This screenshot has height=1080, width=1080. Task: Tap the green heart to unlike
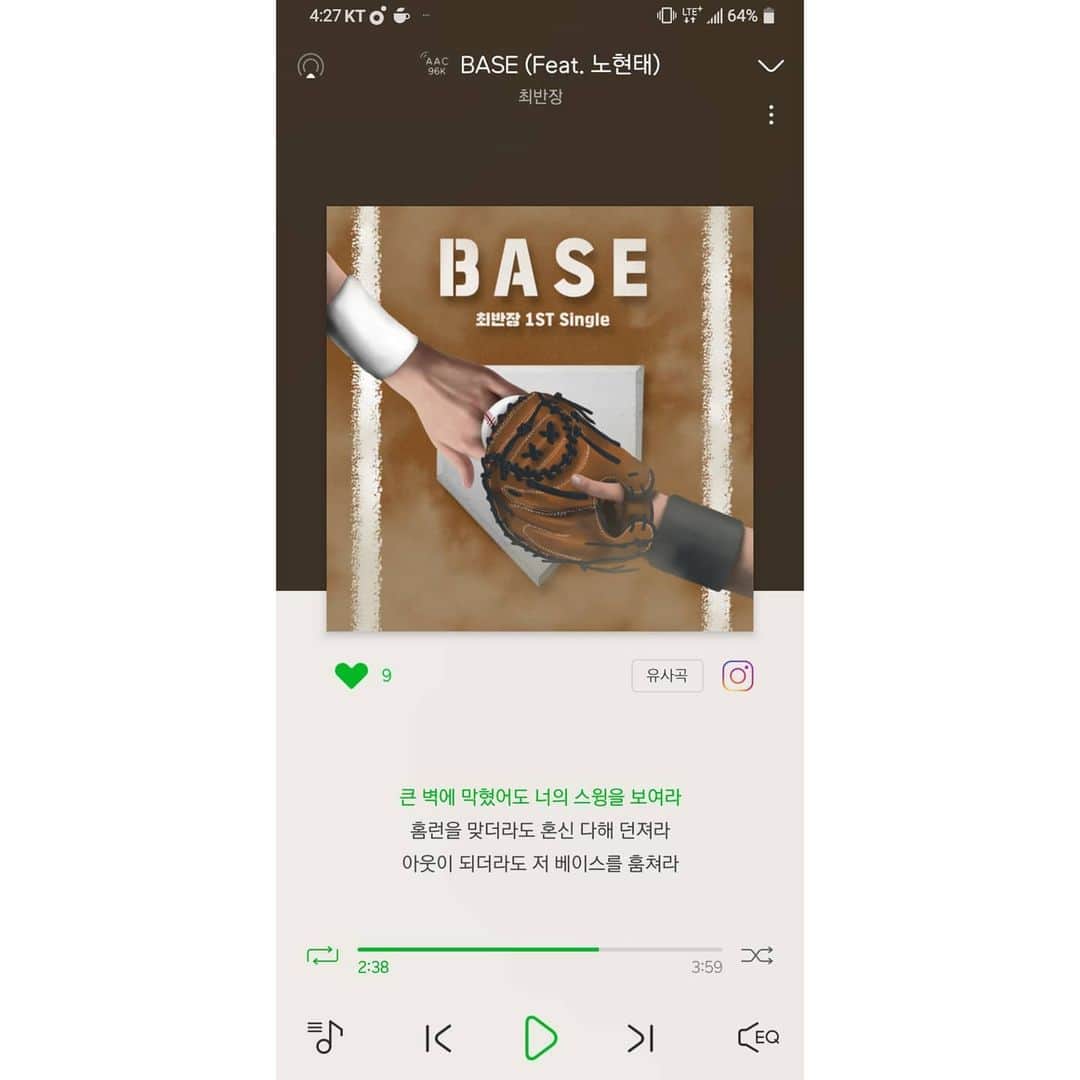point(351,676)
